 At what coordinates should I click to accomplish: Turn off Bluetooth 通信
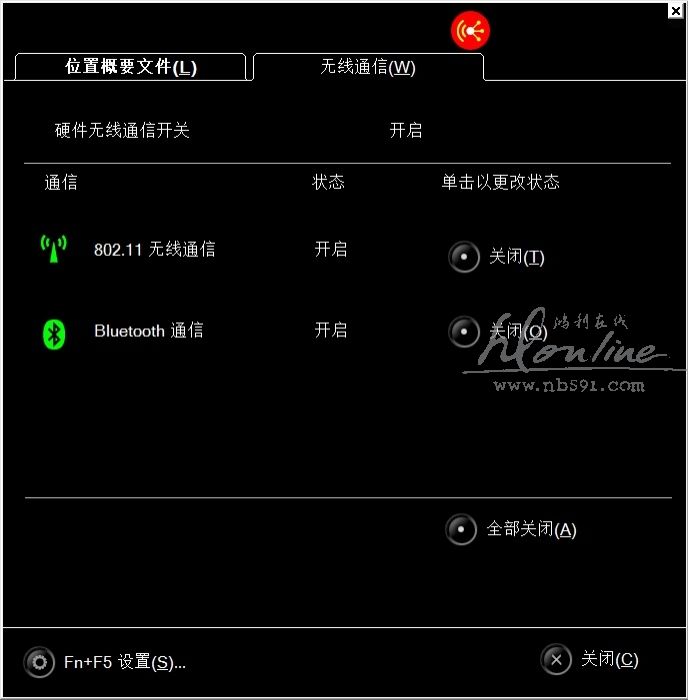[x=464, y=332]
